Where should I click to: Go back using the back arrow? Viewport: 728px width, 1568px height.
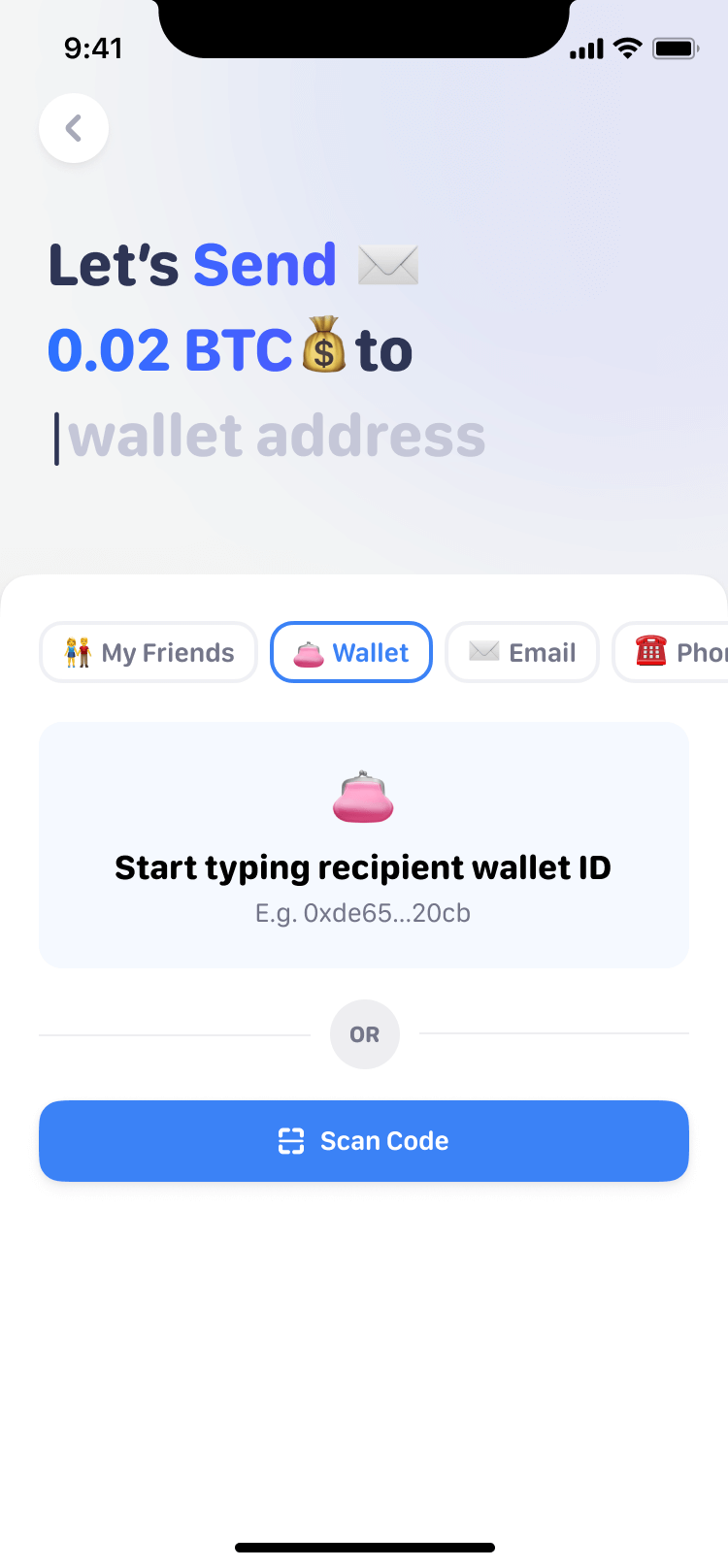click(x=74, y=128)
